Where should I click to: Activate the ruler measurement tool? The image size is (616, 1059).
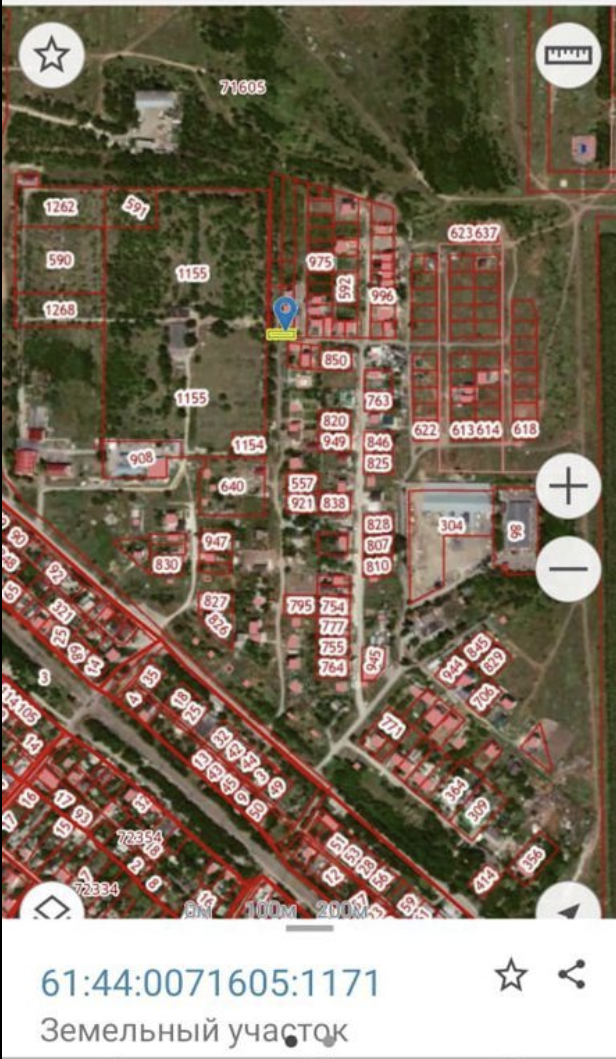point(568,55)
